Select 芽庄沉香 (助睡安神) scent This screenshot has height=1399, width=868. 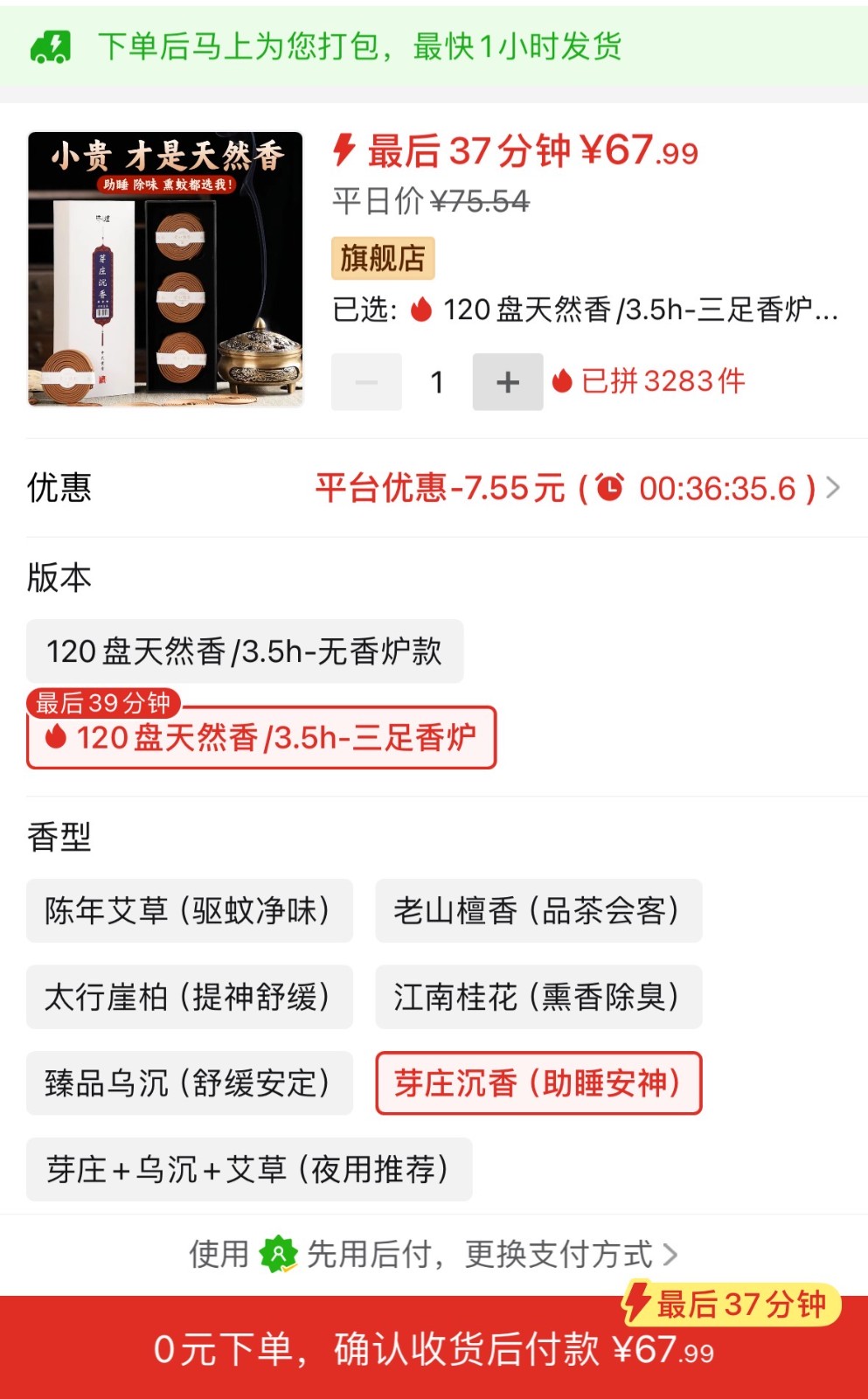[538, 1083]
